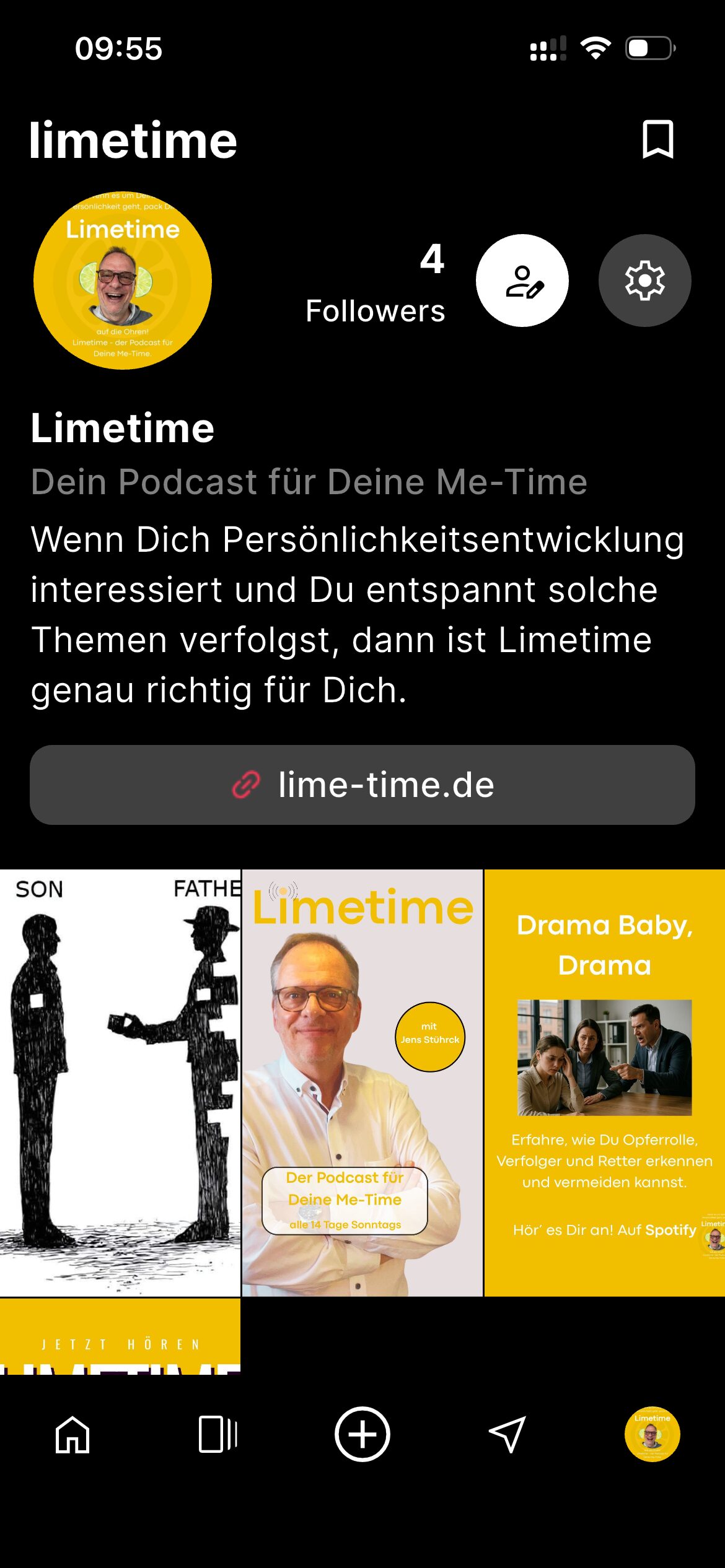The image size is (725, 1568).
Task: Open the Jetzt Hören post
Action: coord(120,1338)
